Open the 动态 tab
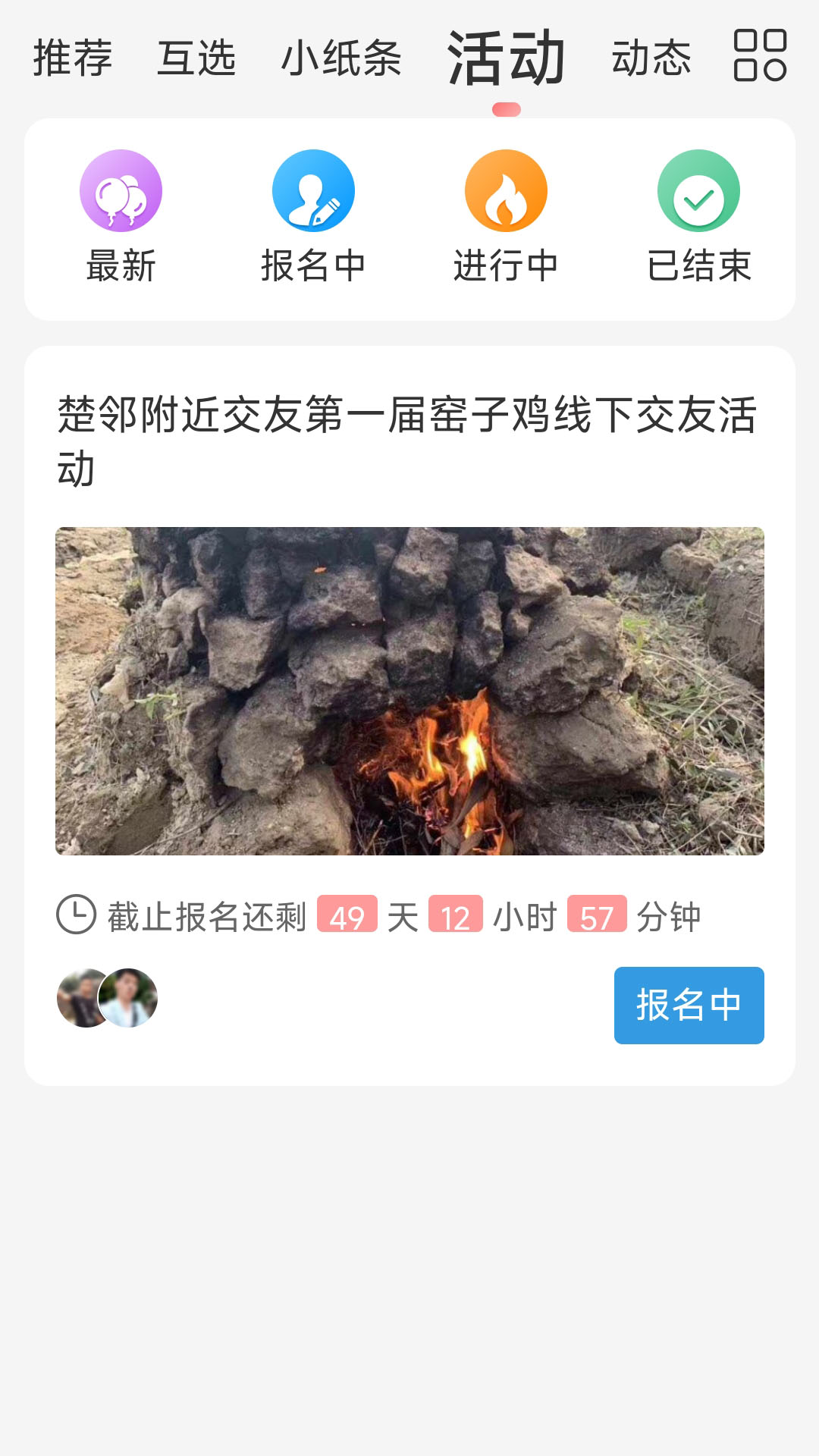Image resolution: width=819 pixels, height=1456 pixels. click(651, 59)
